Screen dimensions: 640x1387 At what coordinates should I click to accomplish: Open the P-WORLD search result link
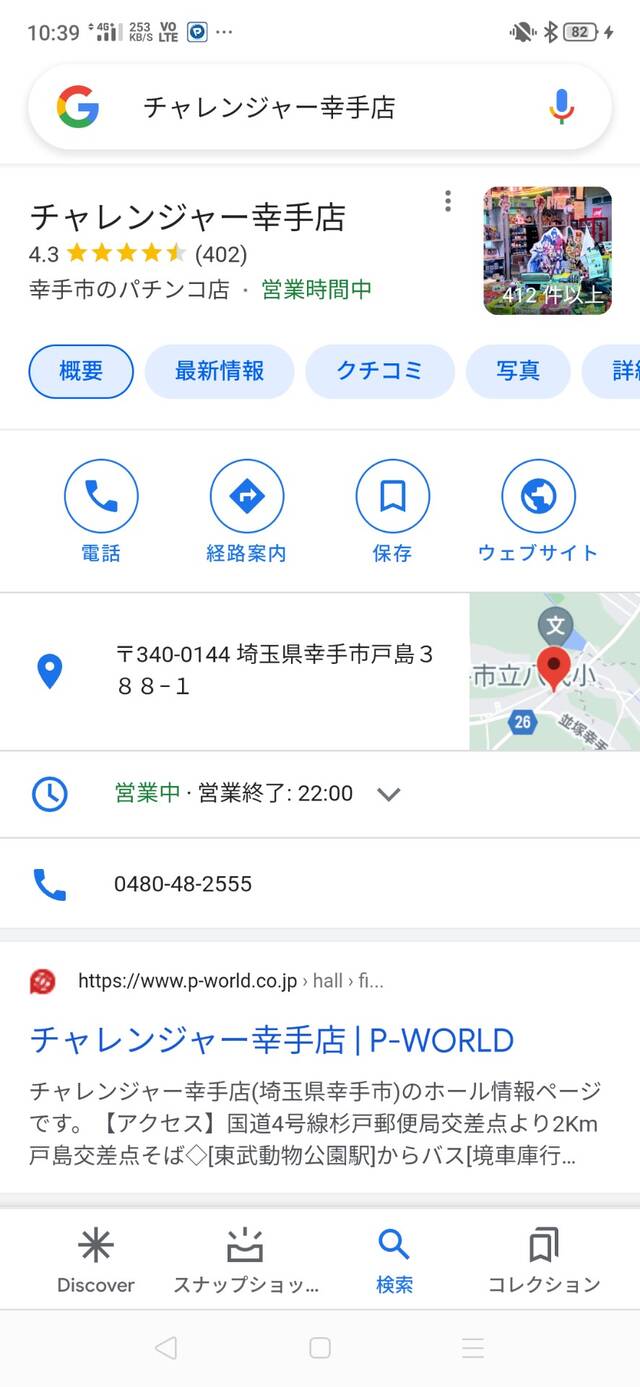pos(272,1040)
